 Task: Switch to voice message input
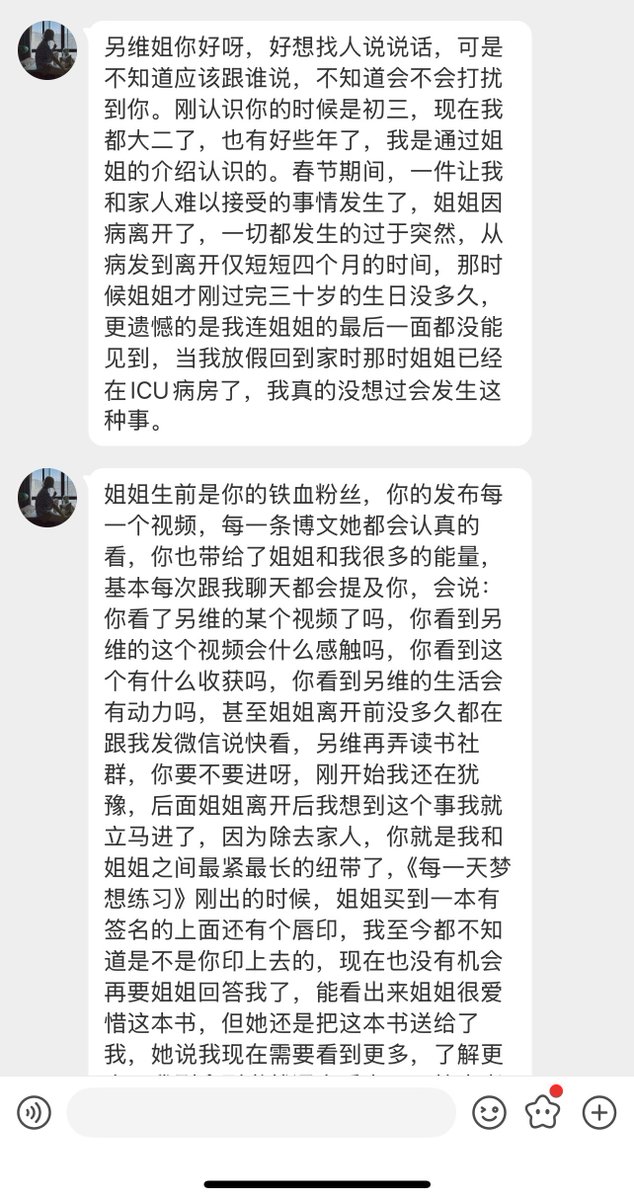[x=34, y=1112]
